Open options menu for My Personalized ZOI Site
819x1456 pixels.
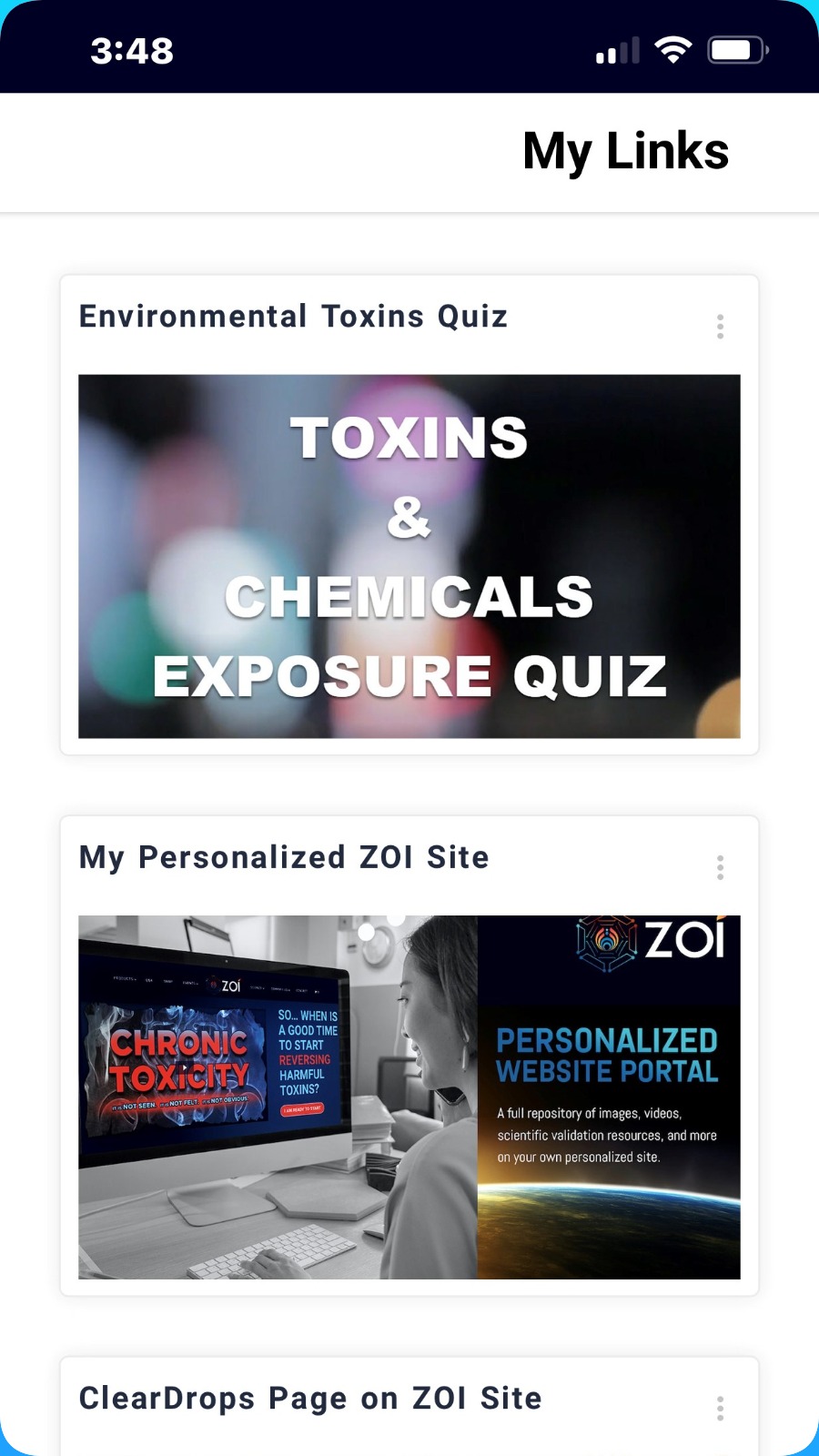pyautogui.click(x=720, y=867)
